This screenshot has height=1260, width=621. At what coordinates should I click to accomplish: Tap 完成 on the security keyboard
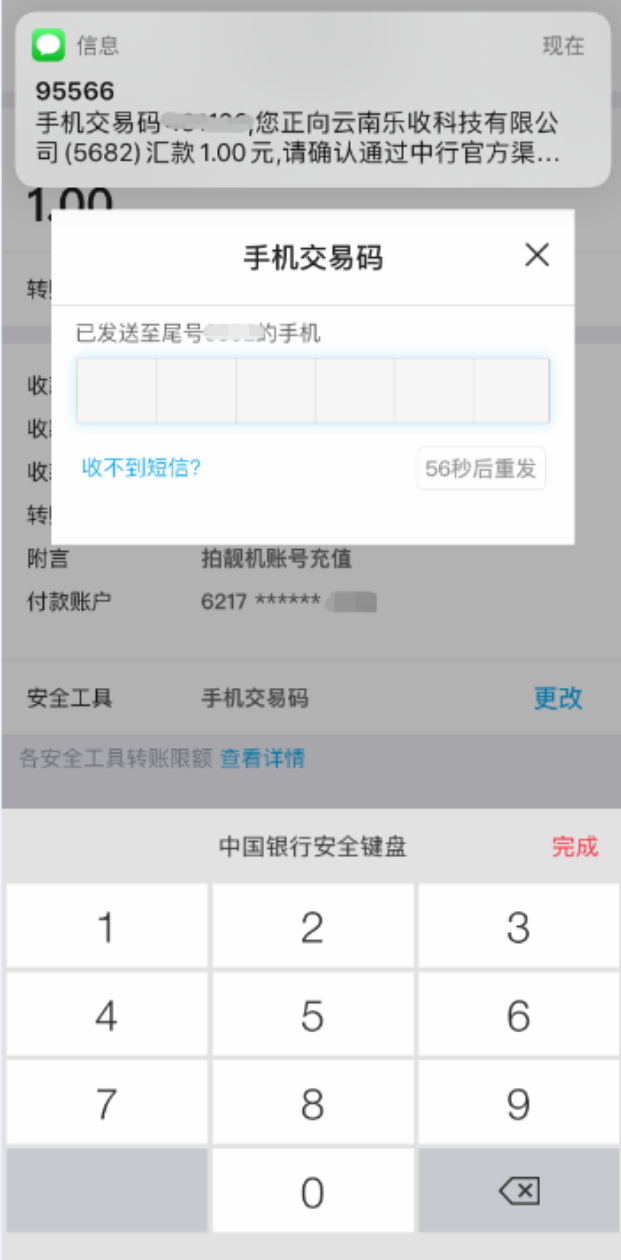(x=574, y=847)
